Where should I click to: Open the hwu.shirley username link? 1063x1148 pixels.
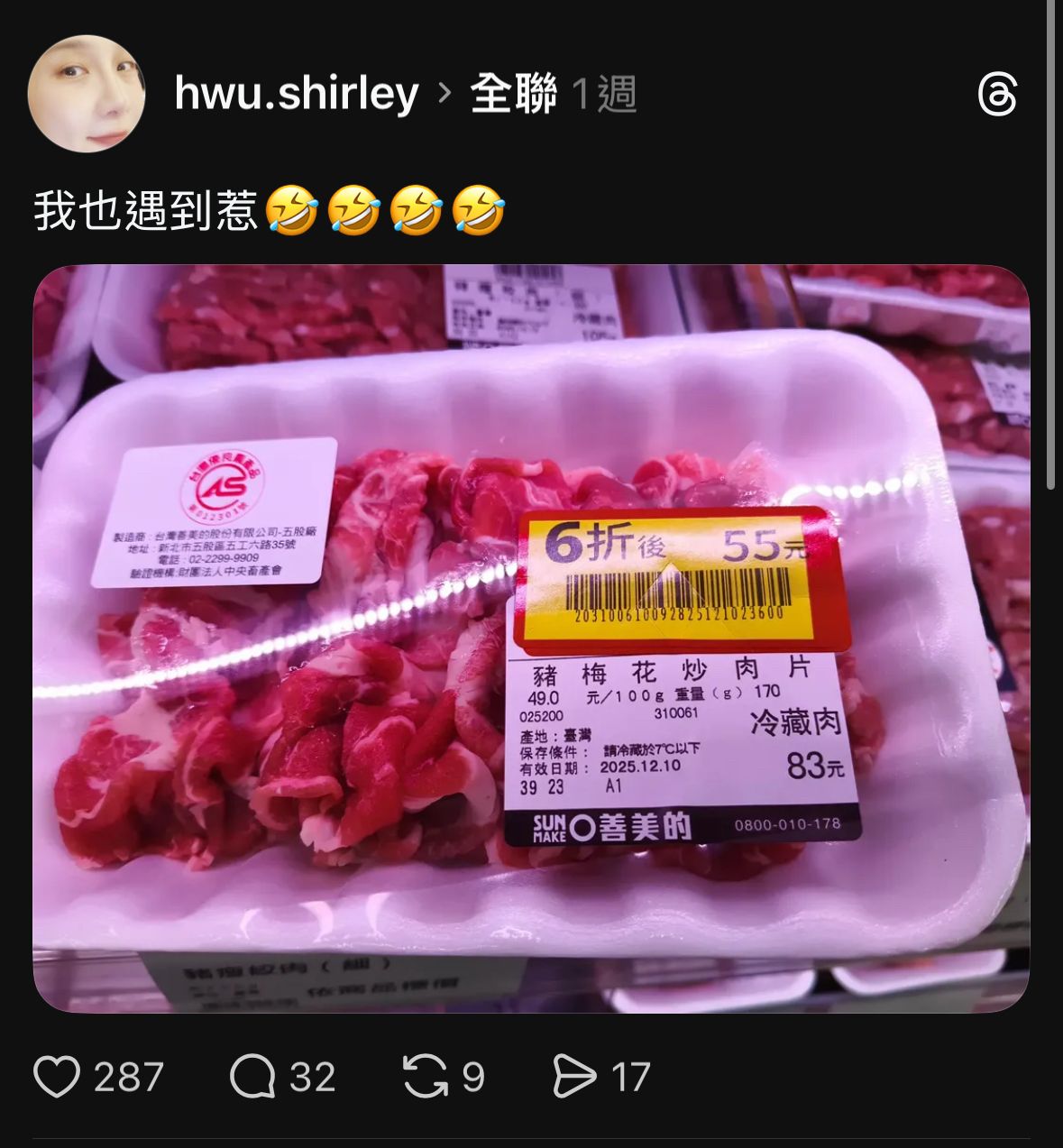point(297,94)
